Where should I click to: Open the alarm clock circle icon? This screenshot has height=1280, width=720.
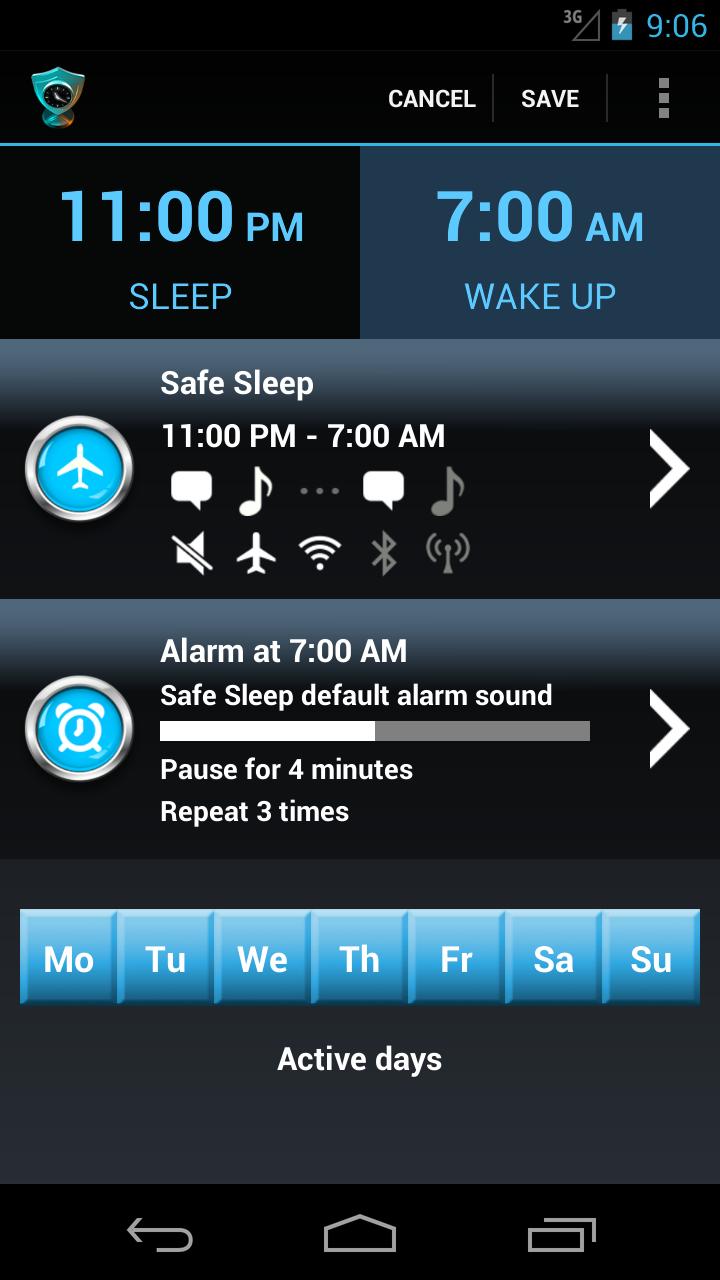point(79,727)
